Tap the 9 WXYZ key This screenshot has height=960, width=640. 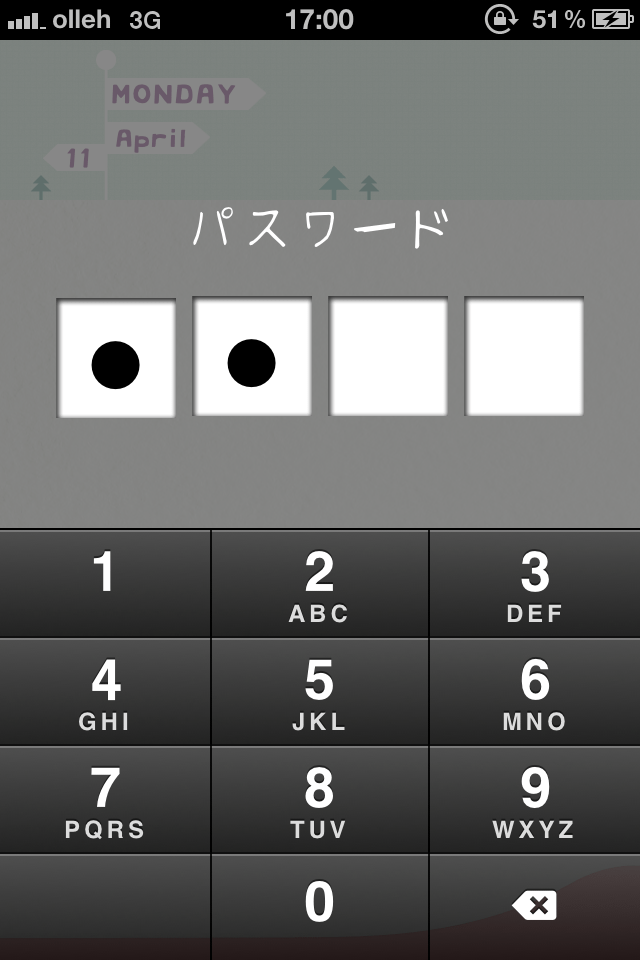click(x=535, y=800)
